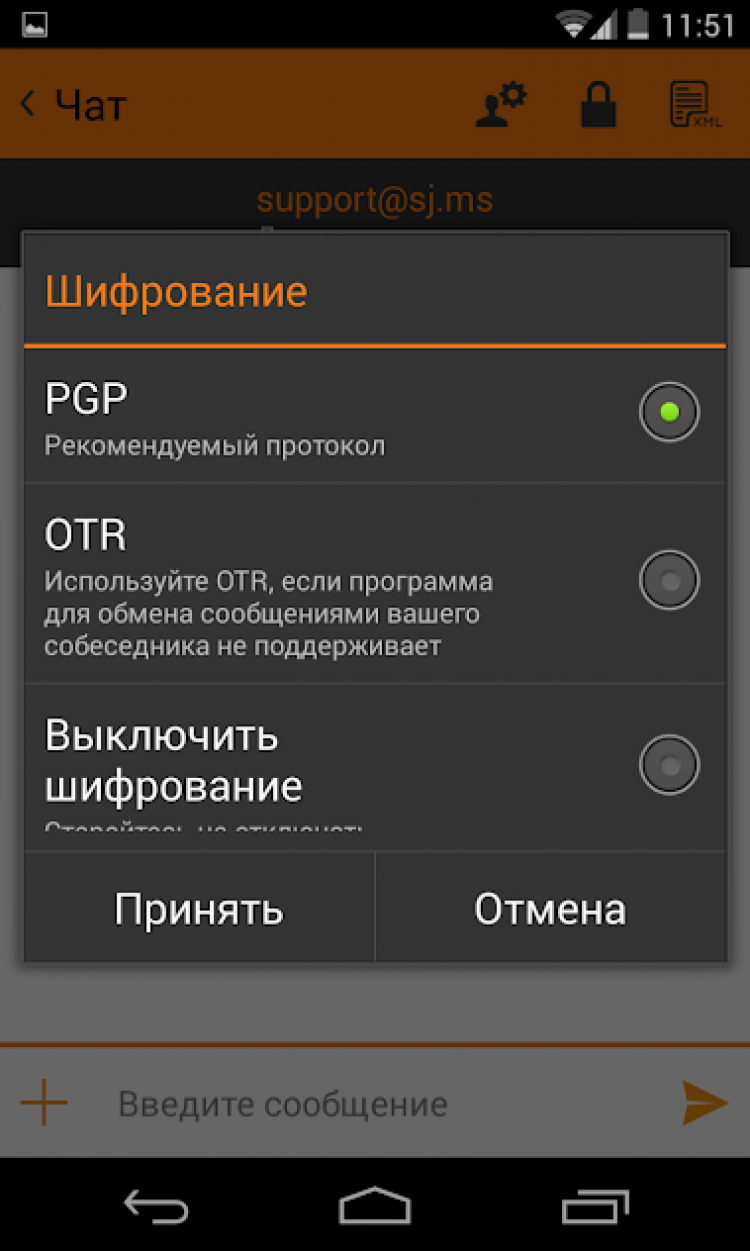The height and width of the screenshot is (1251, 750).
Task: Open the recent apps view
Action: (594, 1206)
